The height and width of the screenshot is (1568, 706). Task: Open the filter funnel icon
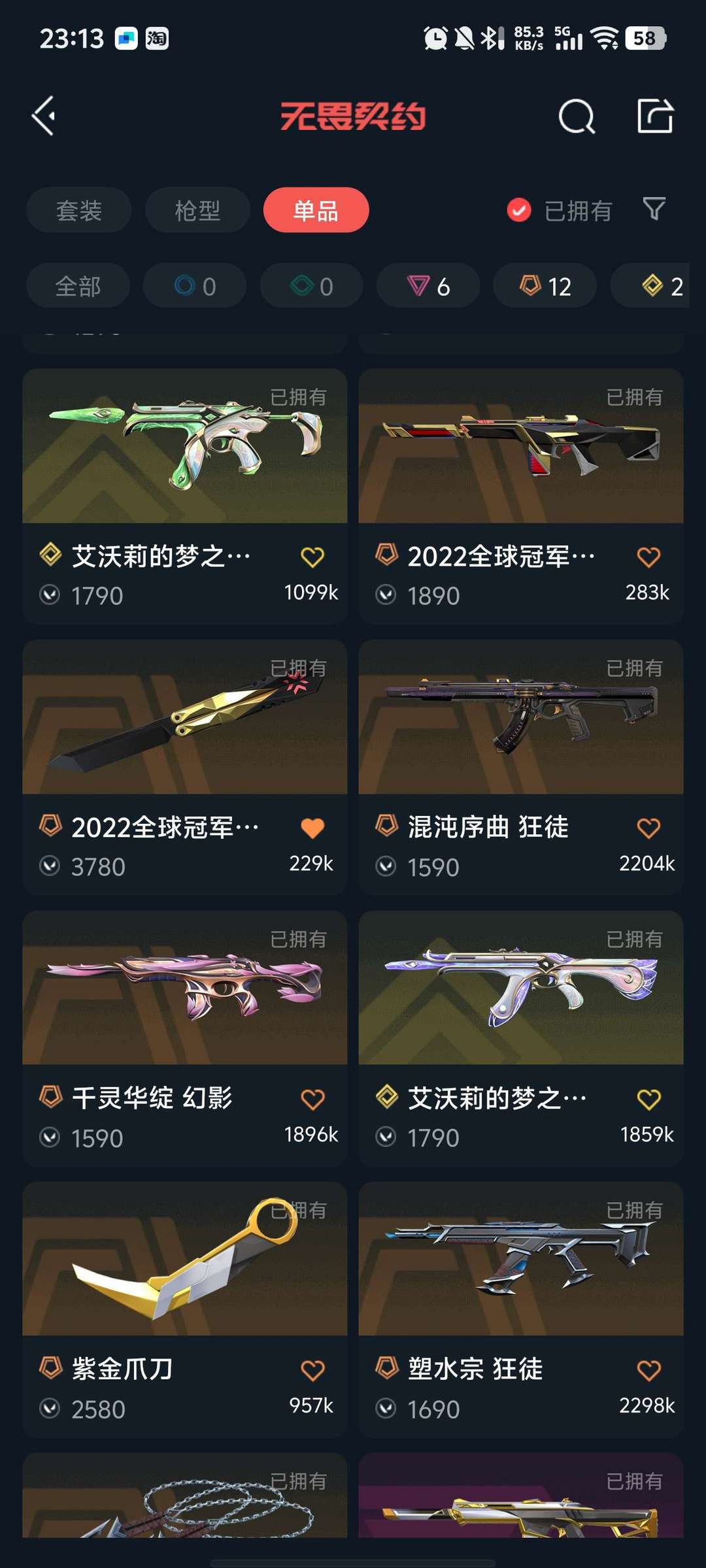pyautogui.click(x=654, y=209)
